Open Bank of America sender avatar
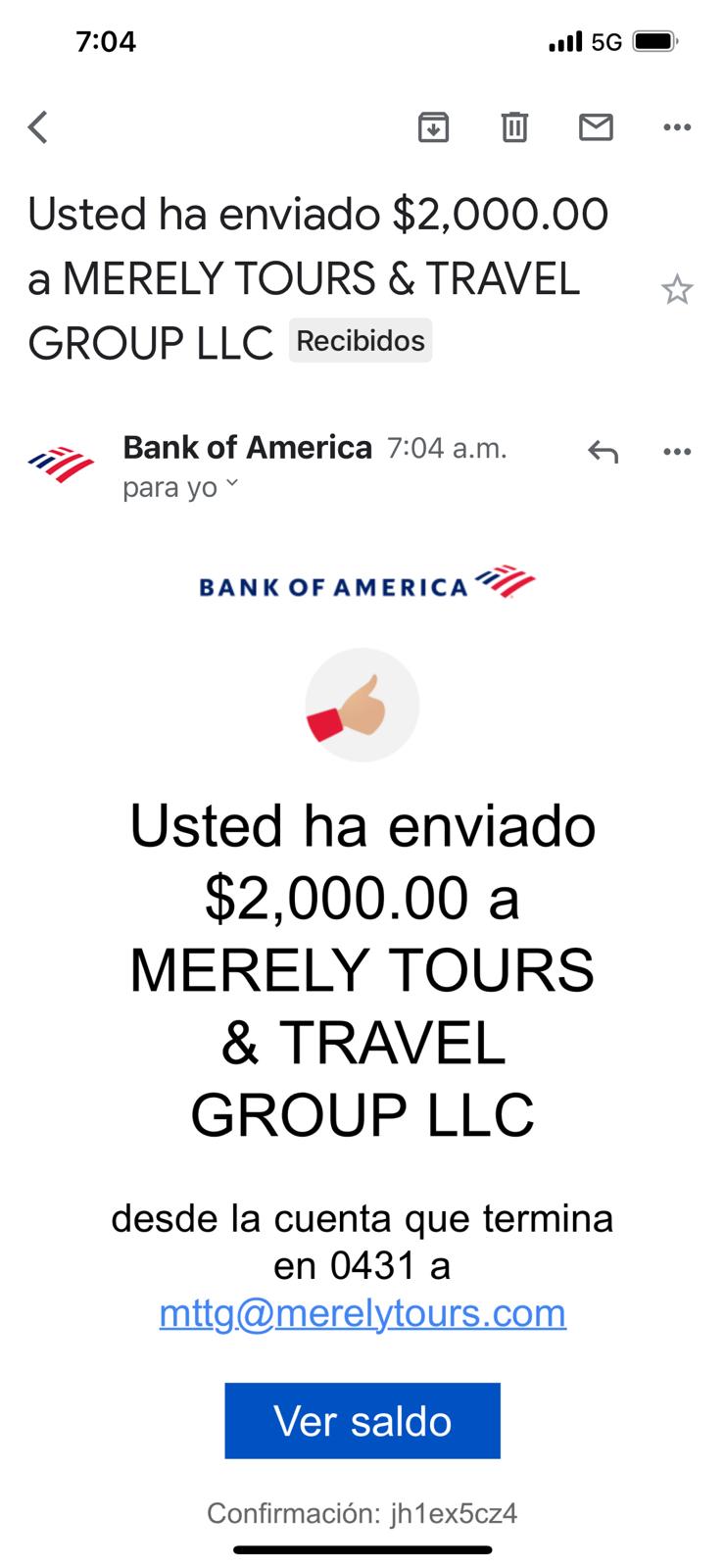The image size is (725, 1568). (x=61, y=465)
